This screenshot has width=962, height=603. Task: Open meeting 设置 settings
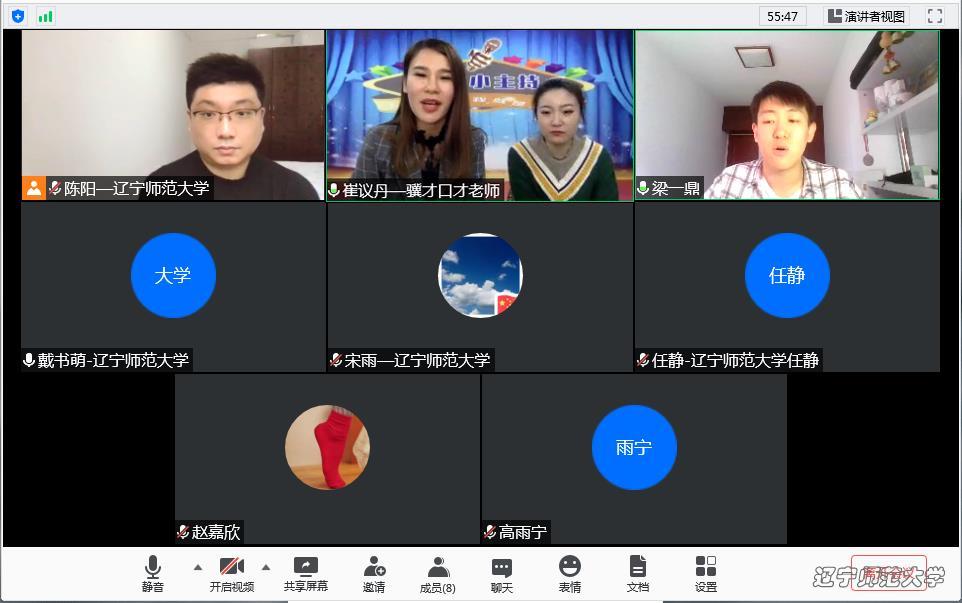pyautogui.click(x=706, y=573)
